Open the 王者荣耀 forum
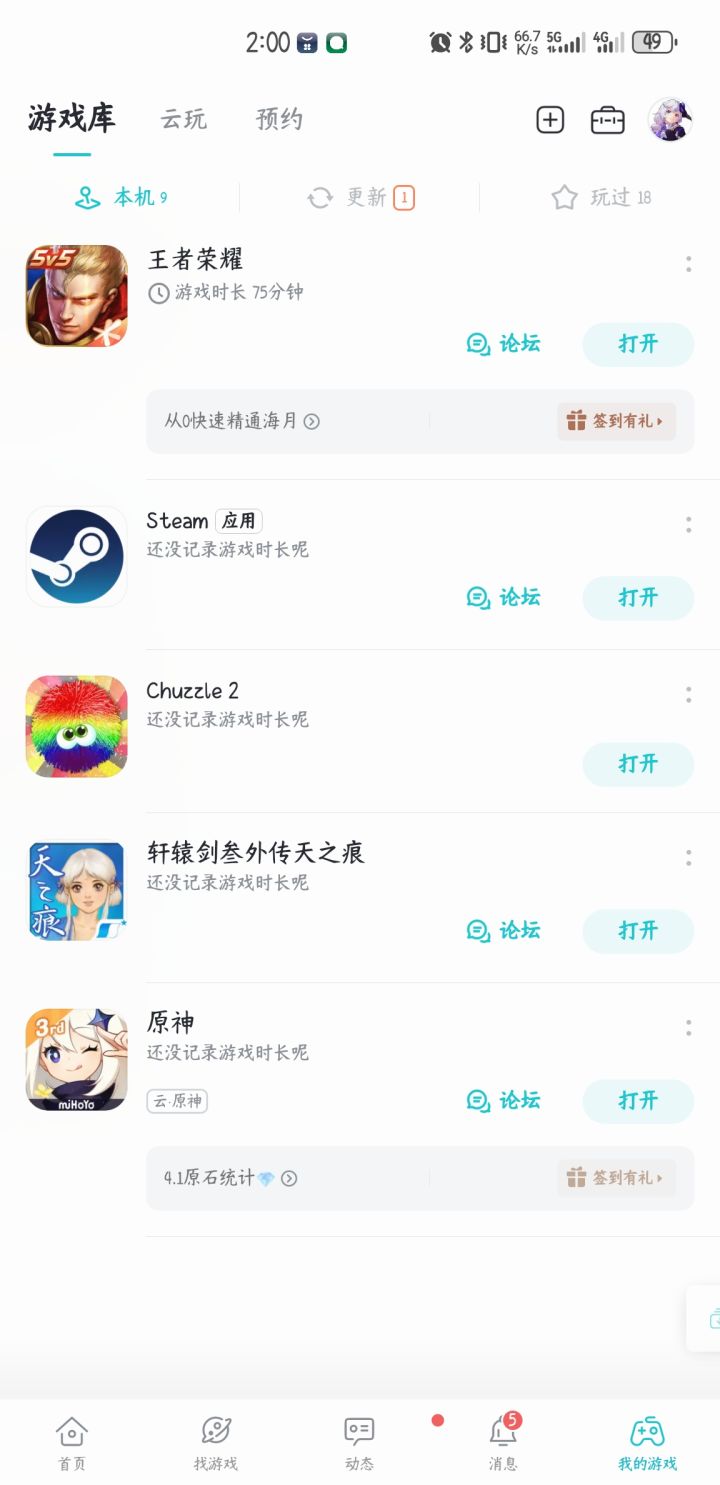The image size is (720, 1485). [x=504, y=344]
